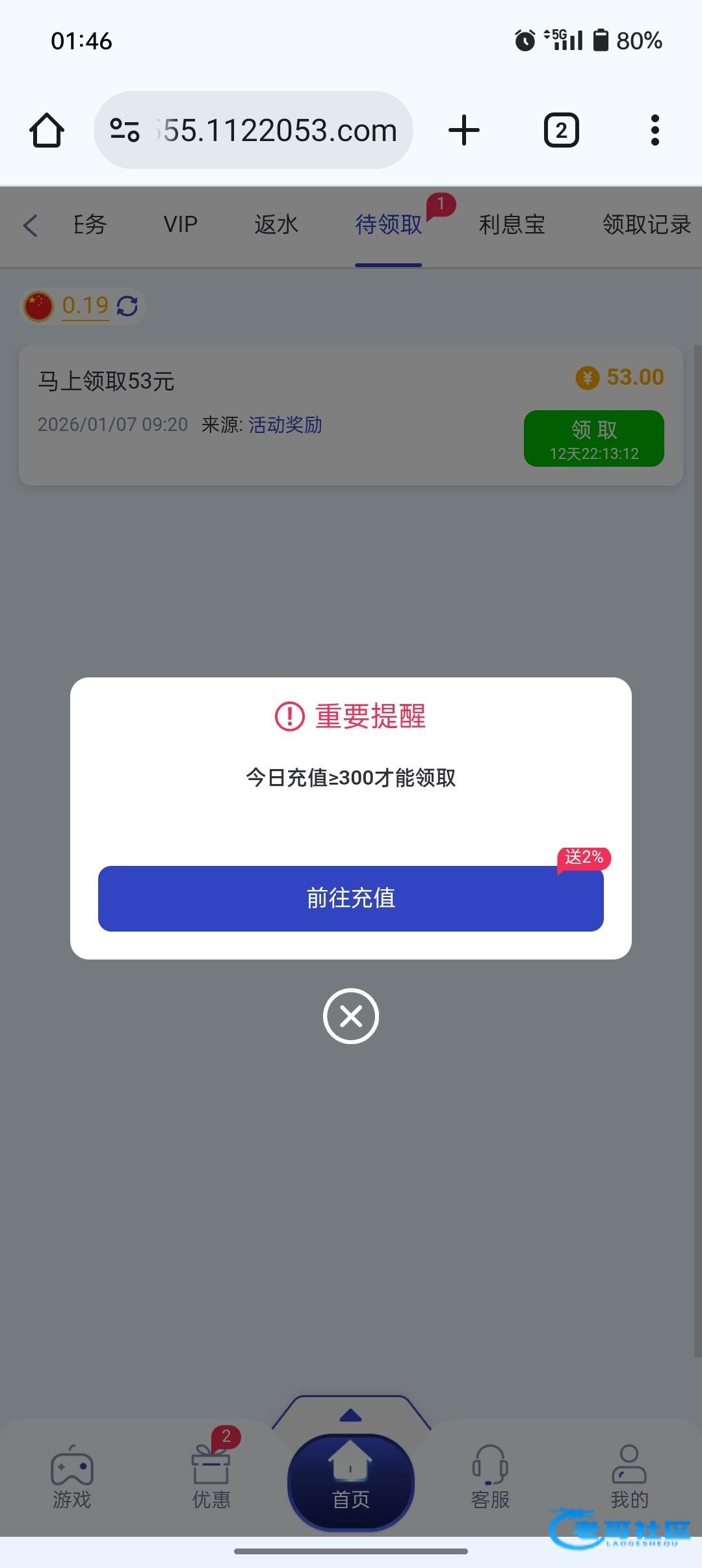Switch to the 返水 tab
This screenshot has height=1568, width=702.
pos(276,225)
